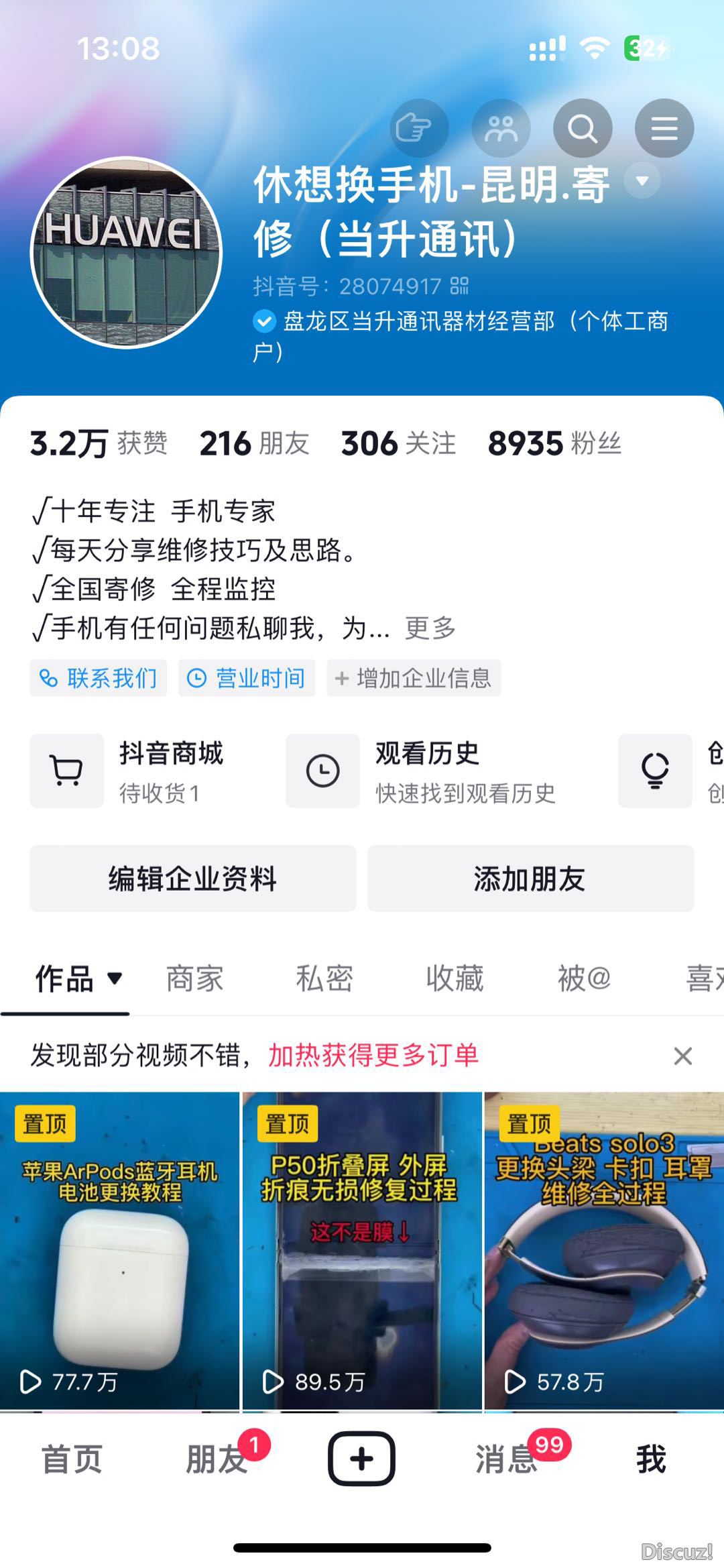
Task: Switch to the 收藏 tab
Action: tap(455, 978)
